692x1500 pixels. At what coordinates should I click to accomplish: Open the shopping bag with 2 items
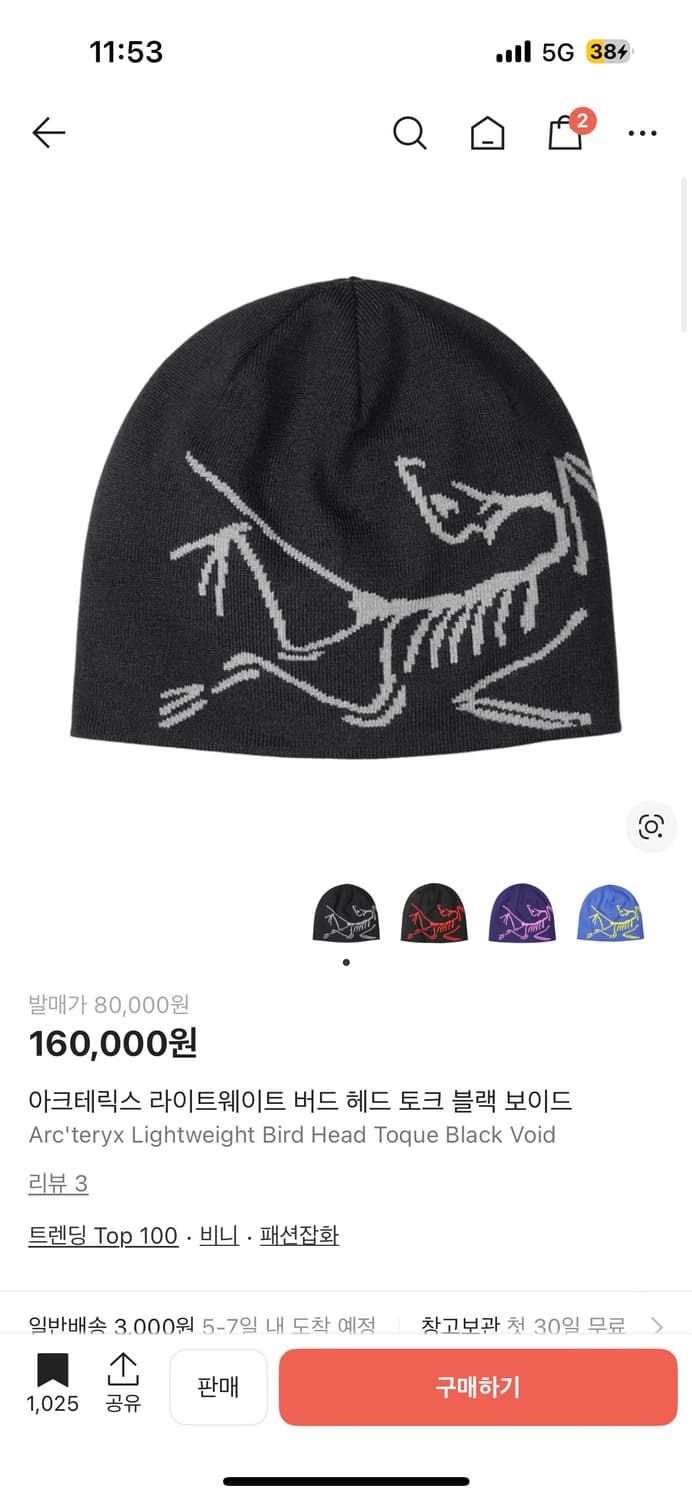point(566,133)
